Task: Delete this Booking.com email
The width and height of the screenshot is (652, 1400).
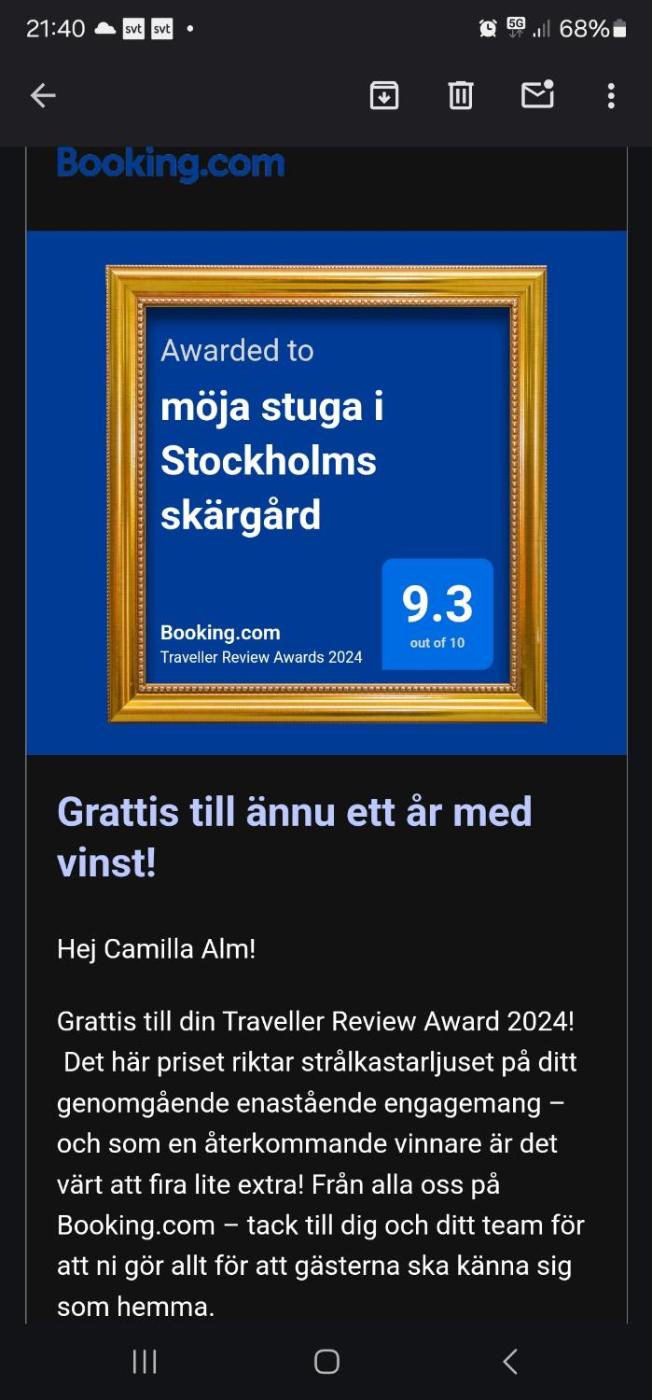Action: pos(460,96)
